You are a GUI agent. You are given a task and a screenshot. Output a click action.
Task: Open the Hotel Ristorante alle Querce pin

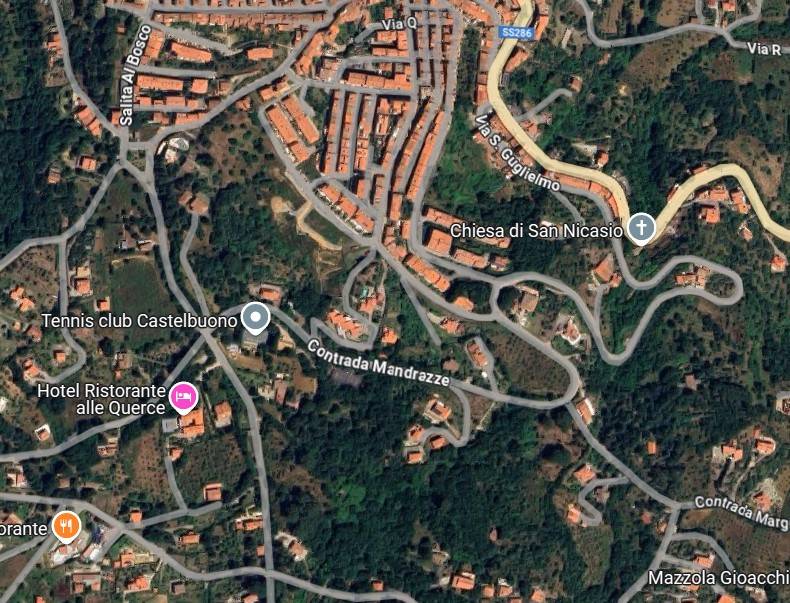tap(182, 398)
